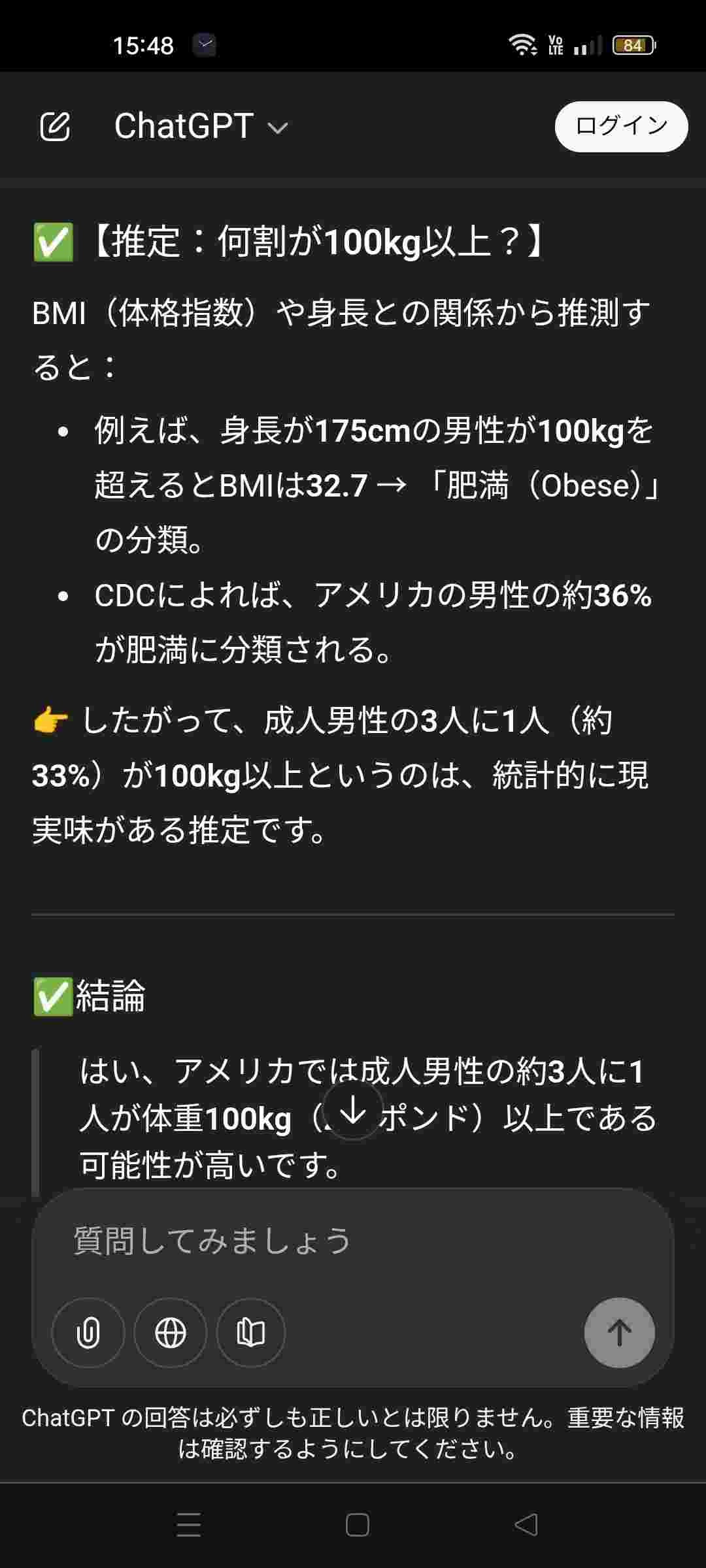This screenshot has height=1568, width=706.
Task: Attach a file with the paperclip icon
Action: (x=88, y=1333)
